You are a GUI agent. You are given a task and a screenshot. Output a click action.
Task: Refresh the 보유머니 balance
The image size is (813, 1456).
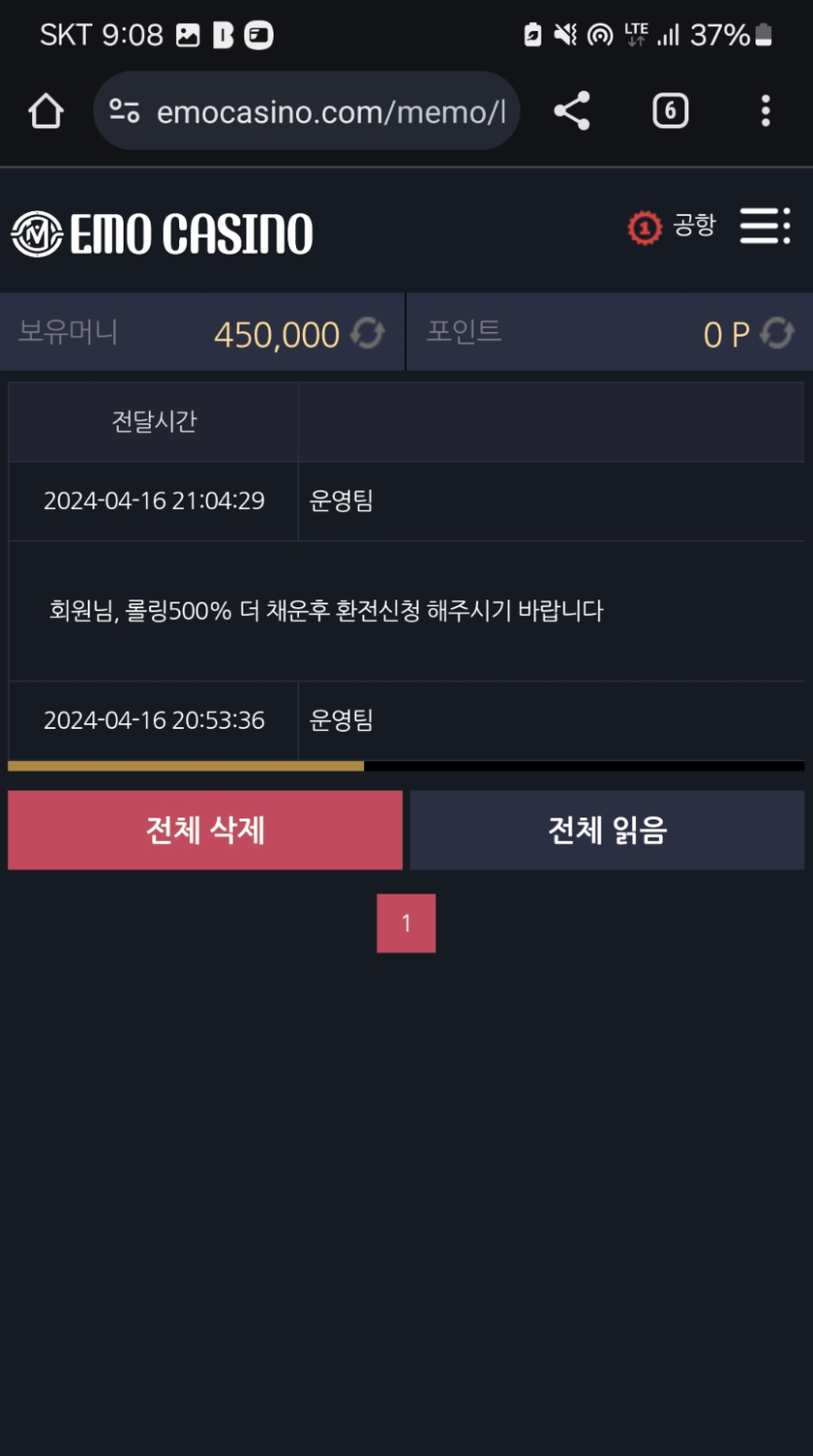click(x=367, y=333)
